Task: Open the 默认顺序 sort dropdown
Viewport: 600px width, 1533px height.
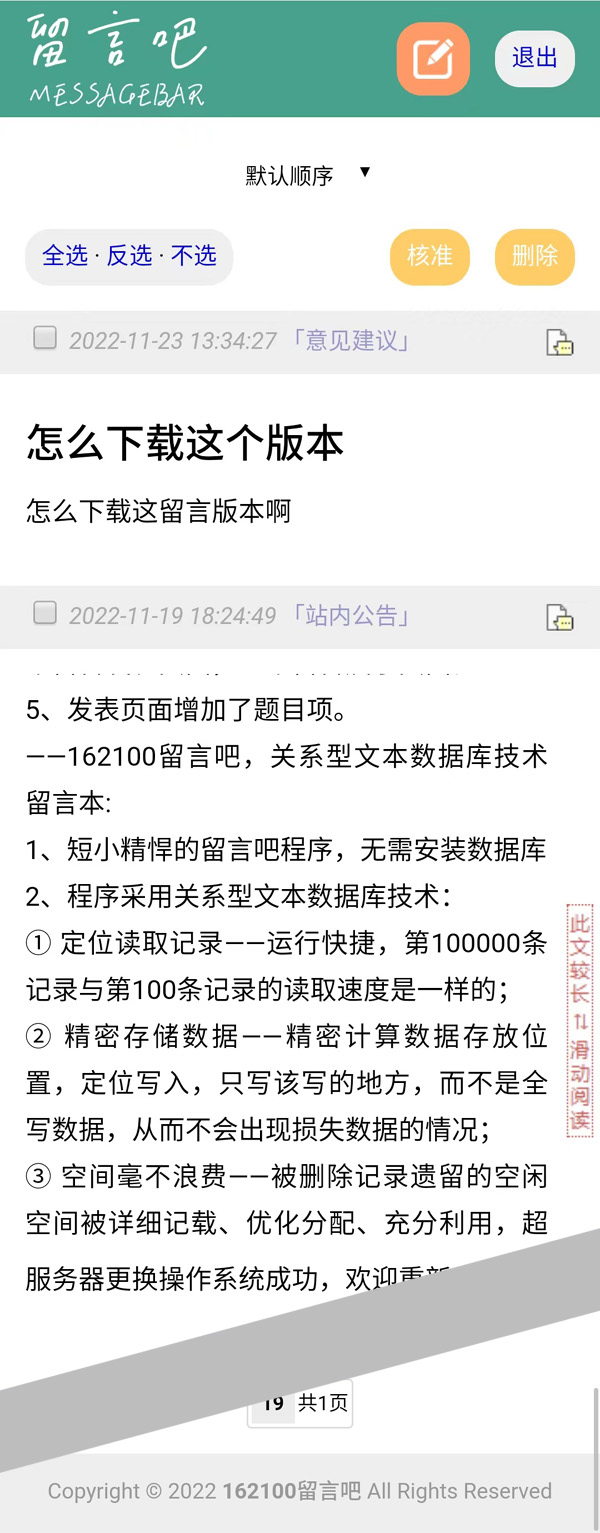Action: (x=307, y=176)
